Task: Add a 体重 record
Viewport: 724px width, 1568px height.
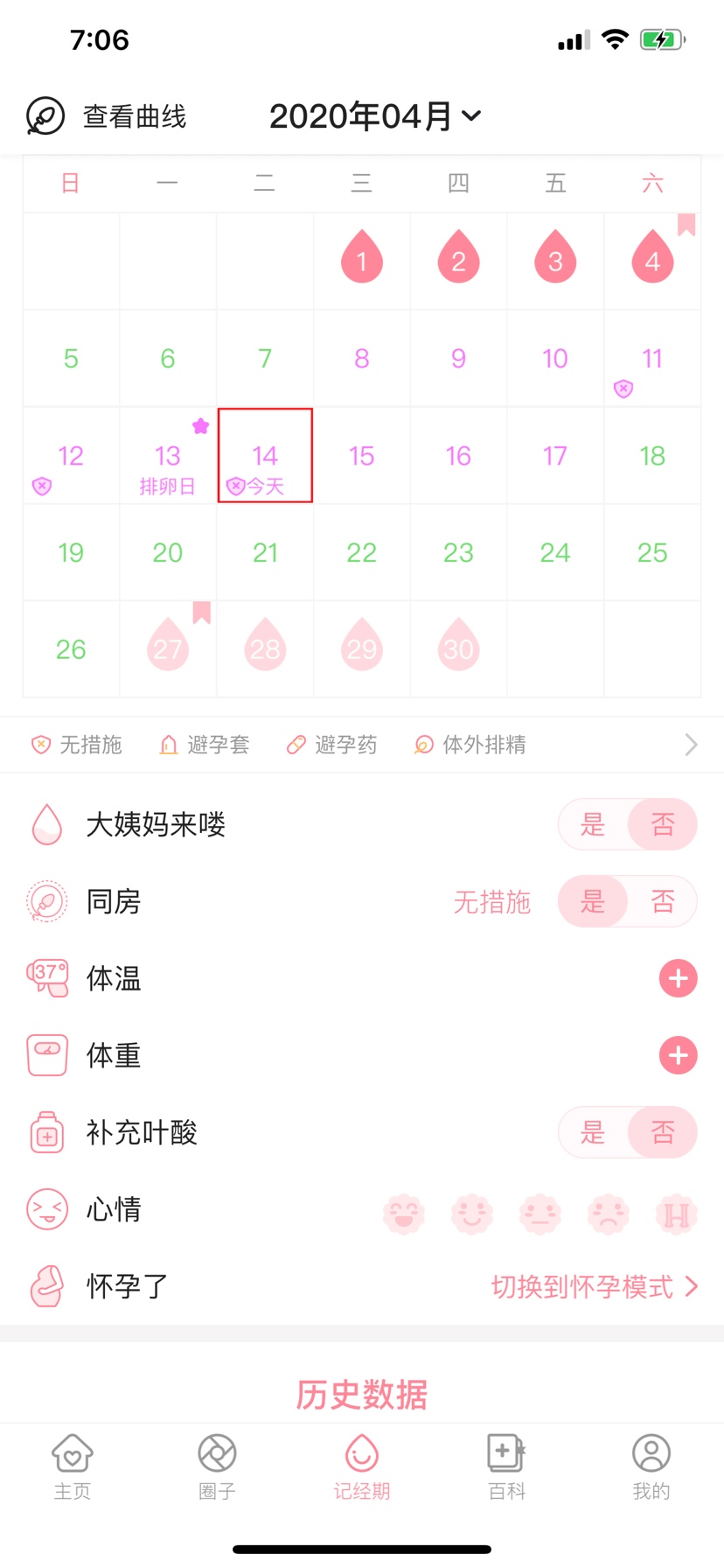Action: pos(678,1055)
